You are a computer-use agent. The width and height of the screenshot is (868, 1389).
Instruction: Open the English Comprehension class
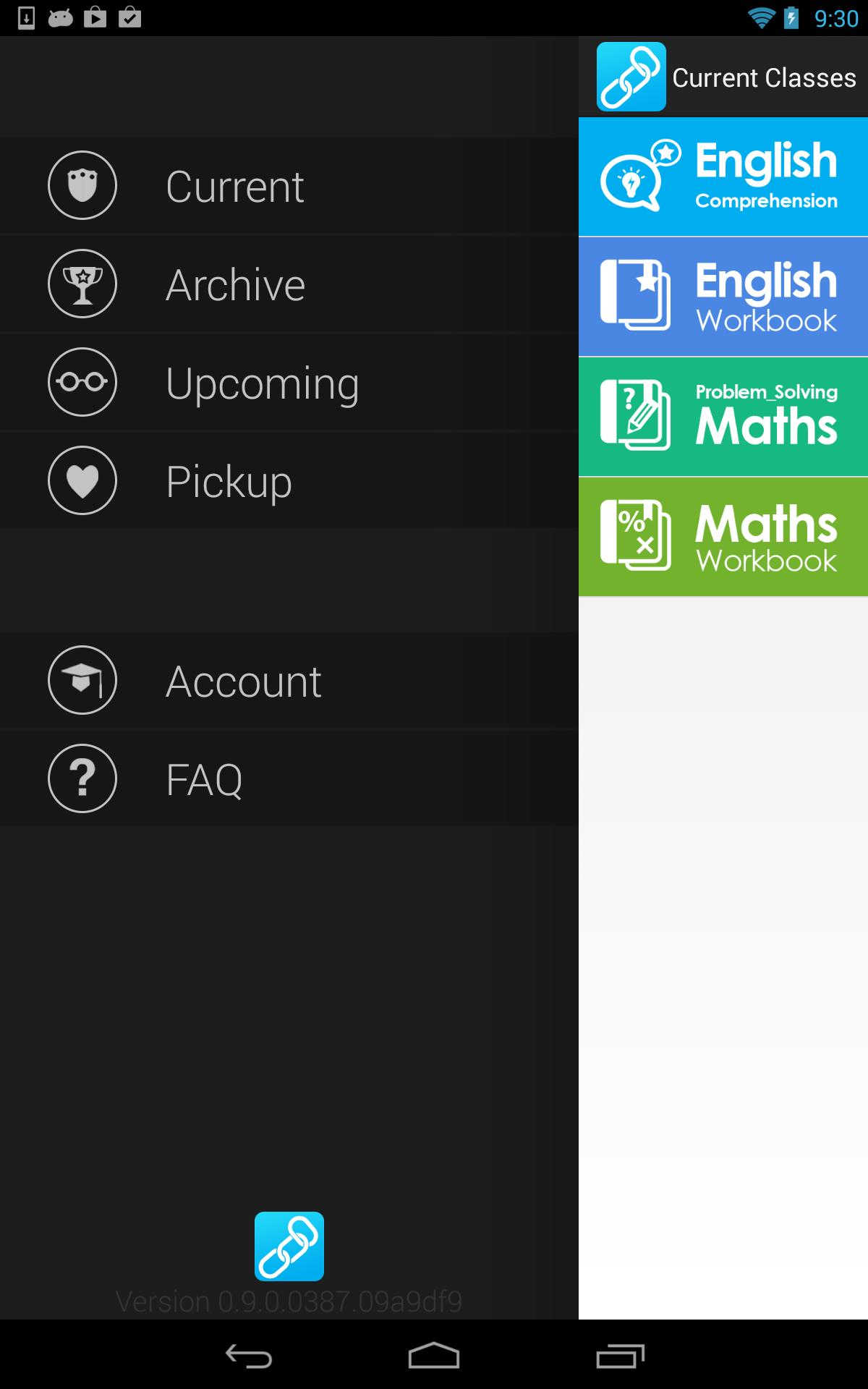pos(723,177)
